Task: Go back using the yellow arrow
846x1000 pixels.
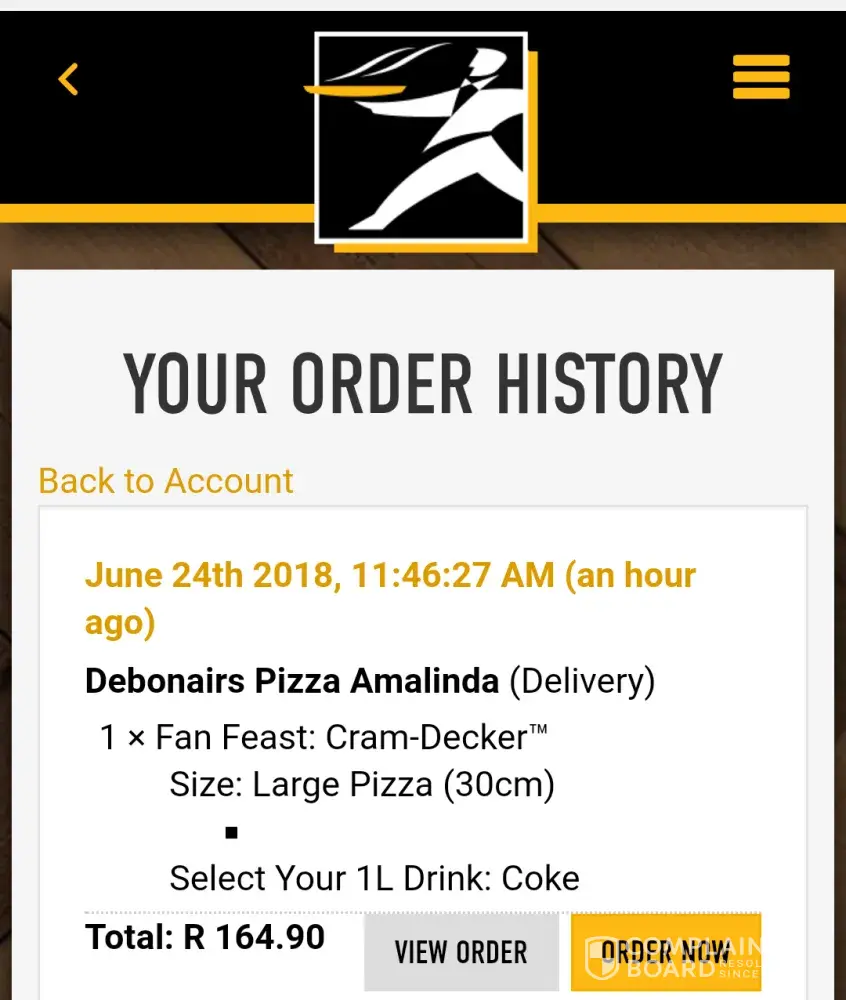Action: click(68, 79)
